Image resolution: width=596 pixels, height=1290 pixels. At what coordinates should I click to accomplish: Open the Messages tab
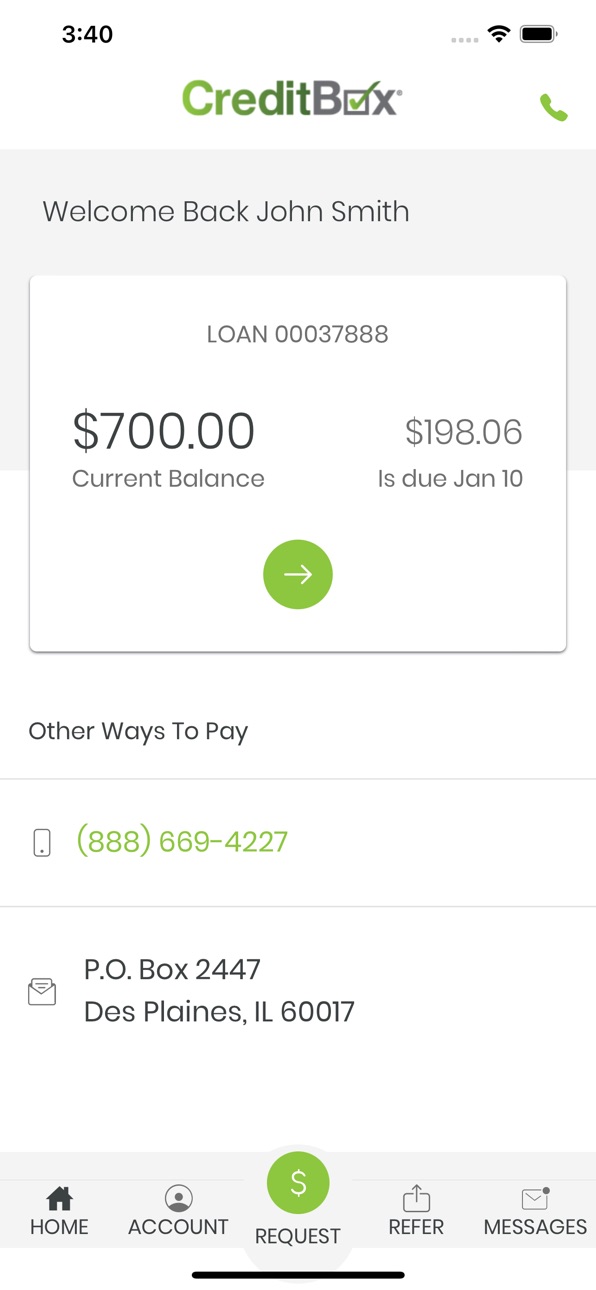535,1212
